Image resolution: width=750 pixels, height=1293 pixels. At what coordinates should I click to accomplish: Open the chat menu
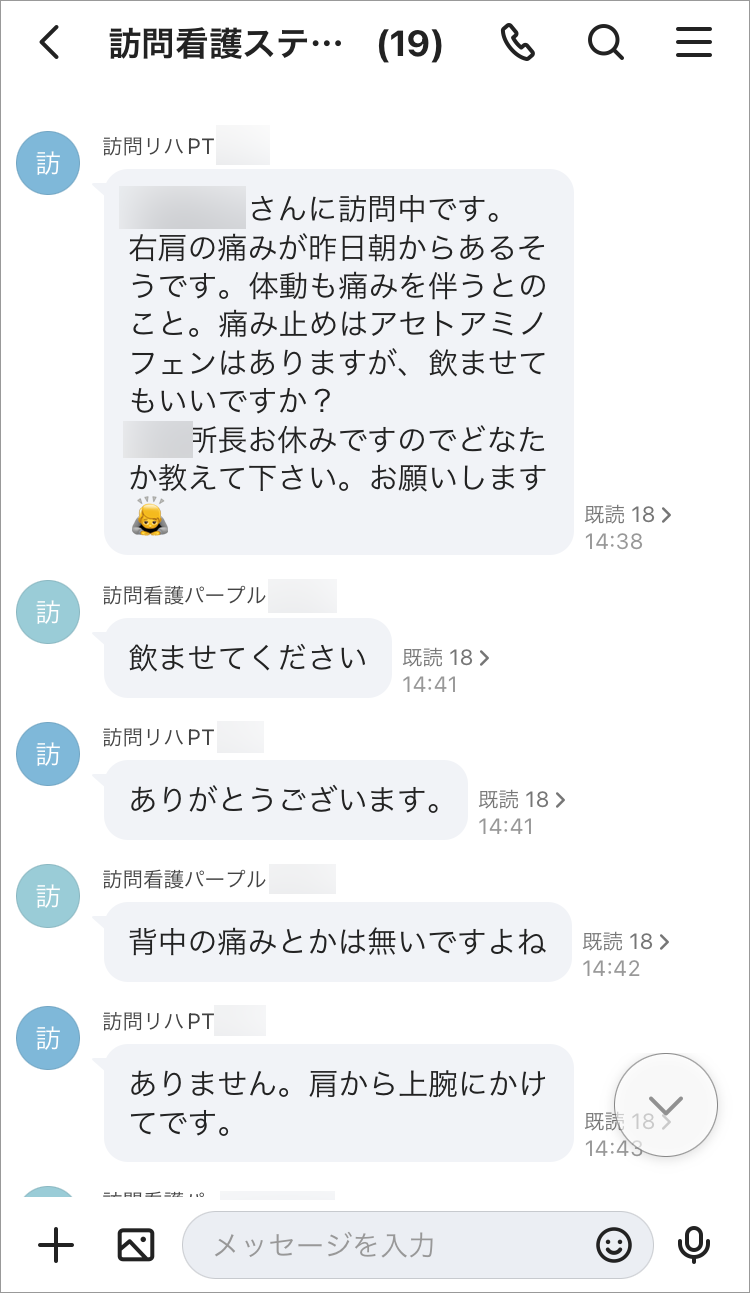693,43
